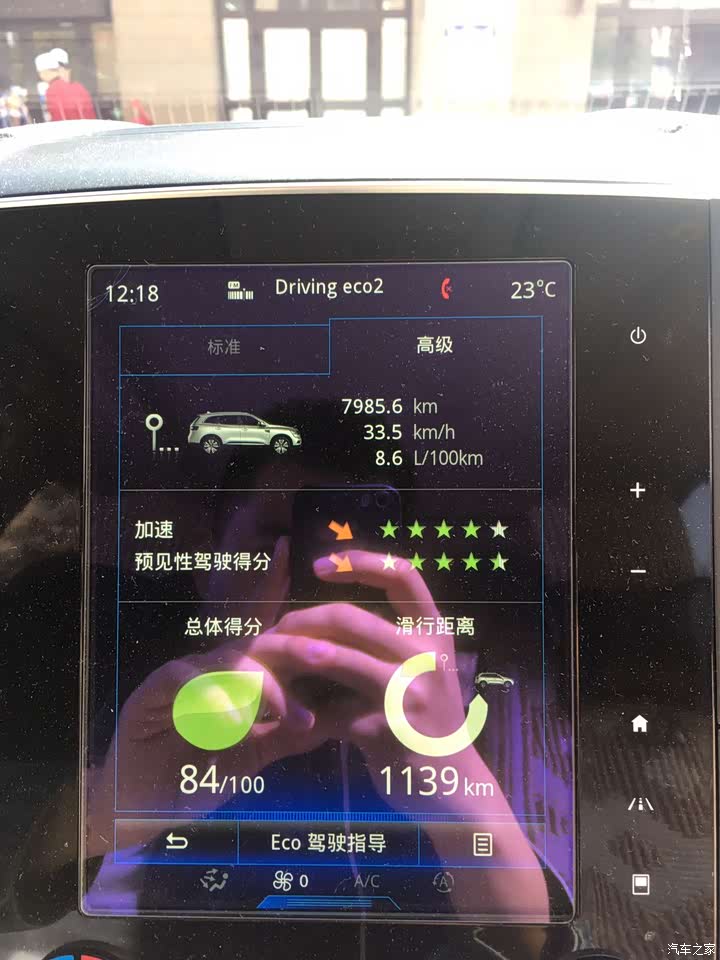Go to the home screen
The width and height of the screenshot is (720, 960).
point(639,724)
